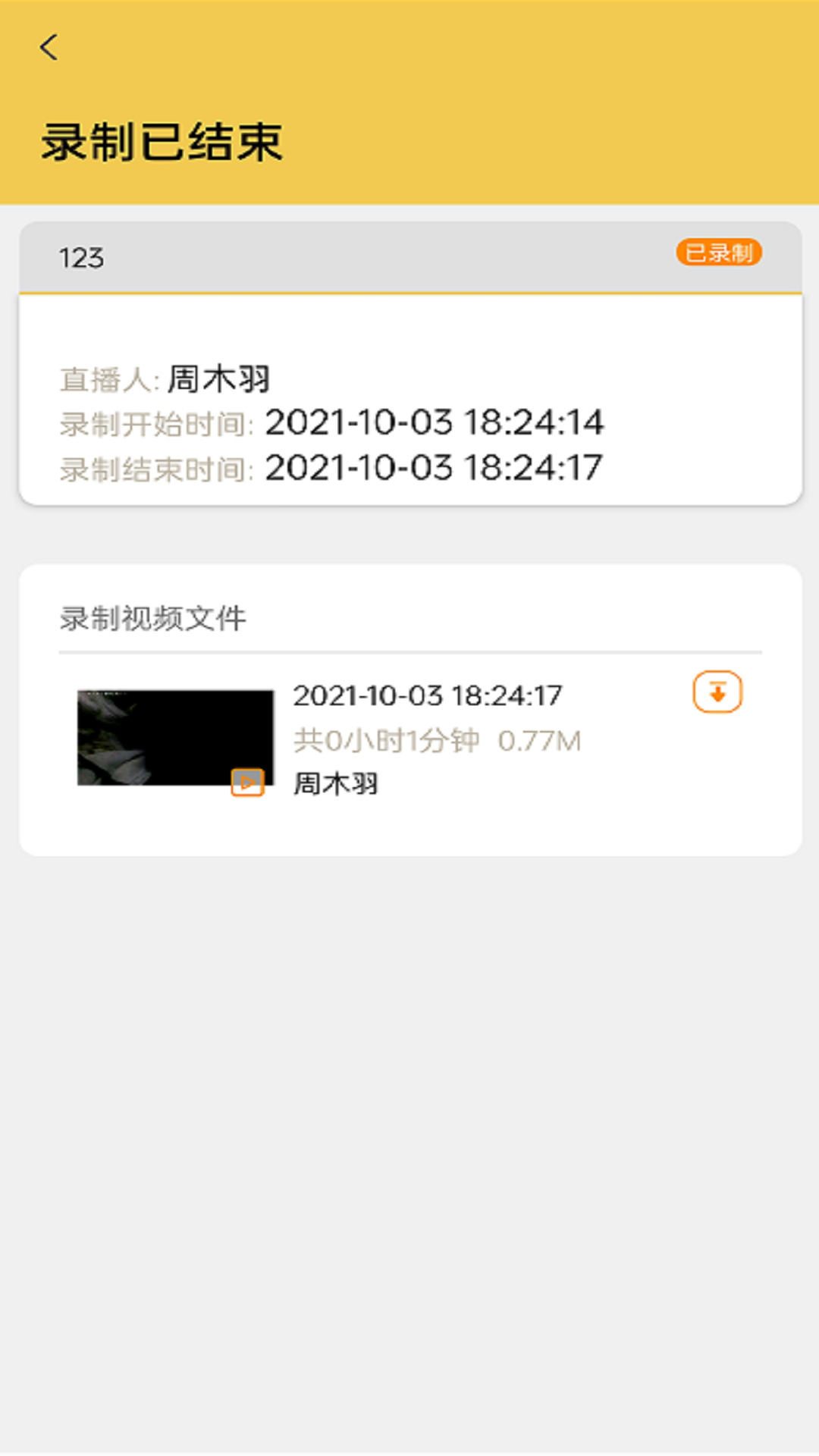
Task: Open the recording details card titled 123
Action: [x=409, y=258]
